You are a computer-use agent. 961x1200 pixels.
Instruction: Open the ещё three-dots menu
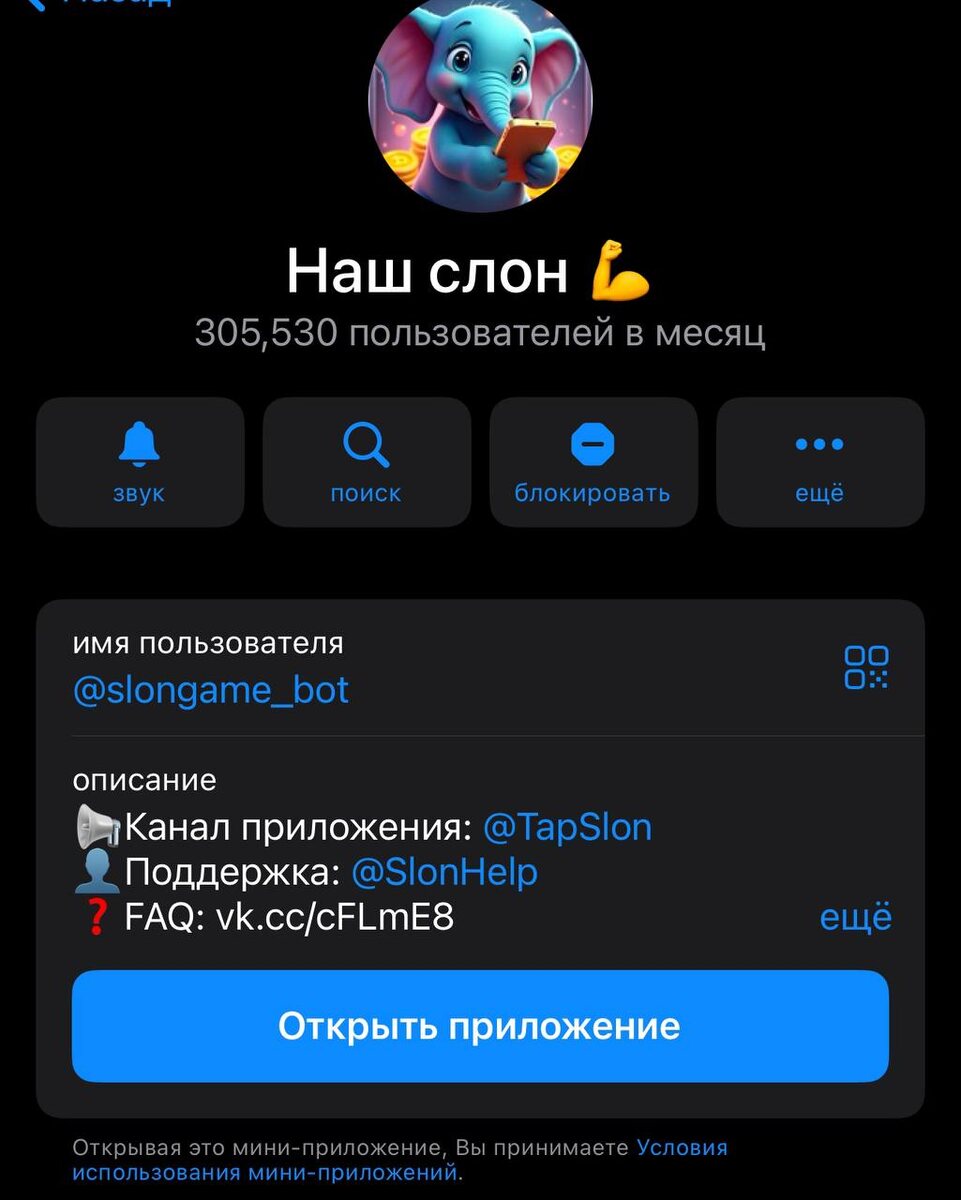820,462
